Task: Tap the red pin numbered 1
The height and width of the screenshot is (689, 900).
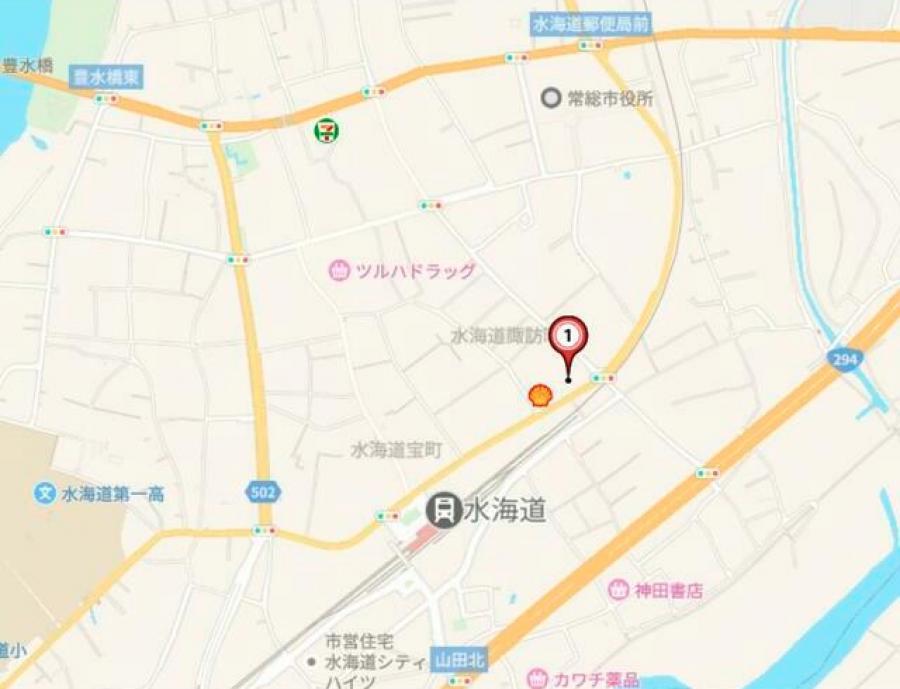Action: [x=570, y=336]
